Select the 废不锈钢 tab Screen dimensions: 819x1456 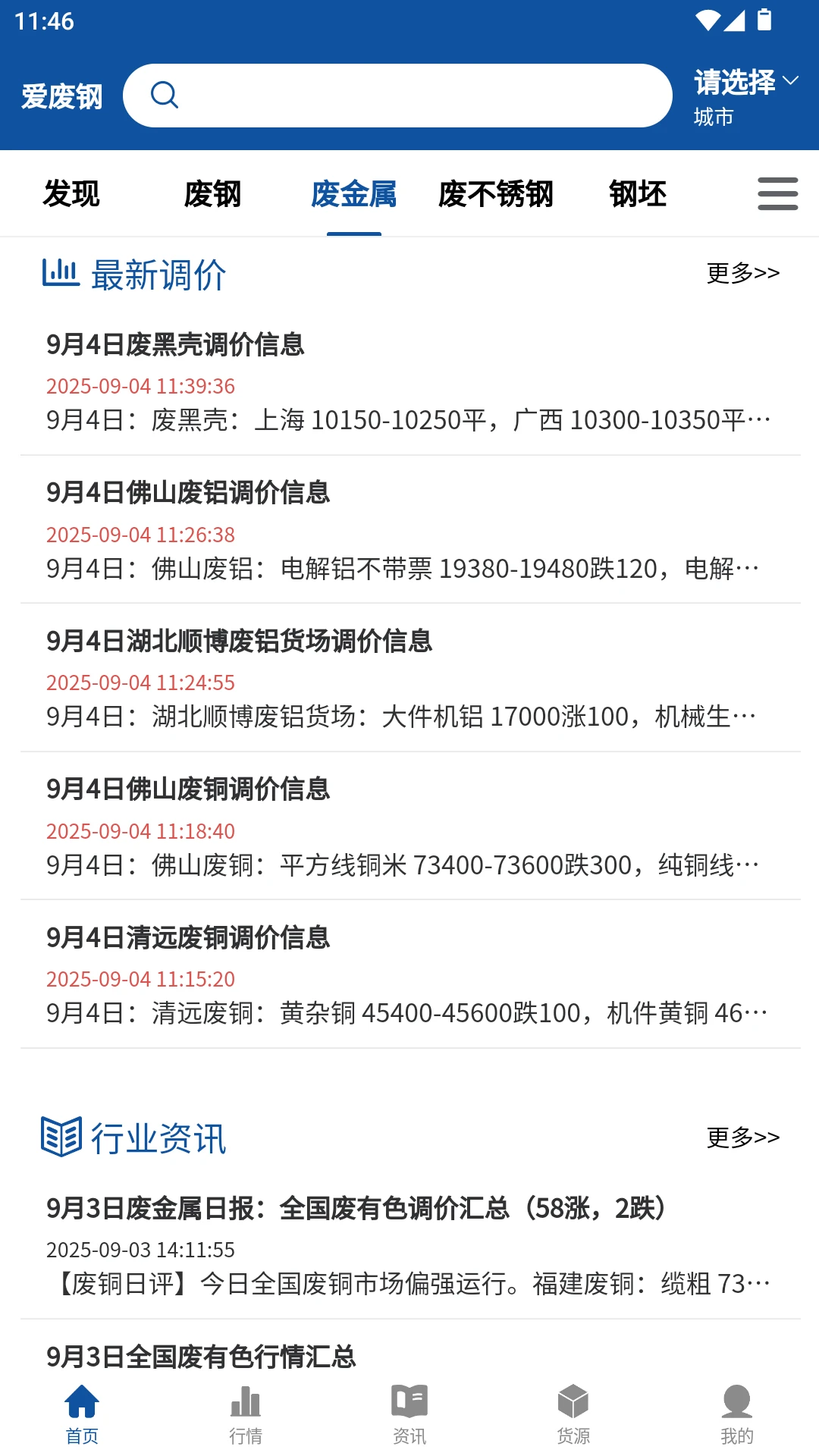[496, 194]
